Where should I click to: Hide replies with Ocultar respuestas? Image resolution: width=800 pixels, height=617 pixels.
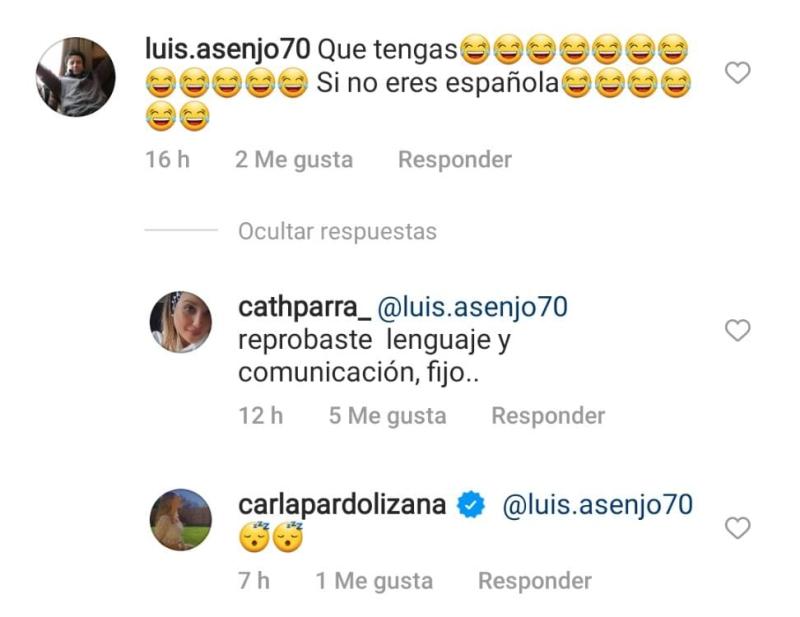coord(337,231)
